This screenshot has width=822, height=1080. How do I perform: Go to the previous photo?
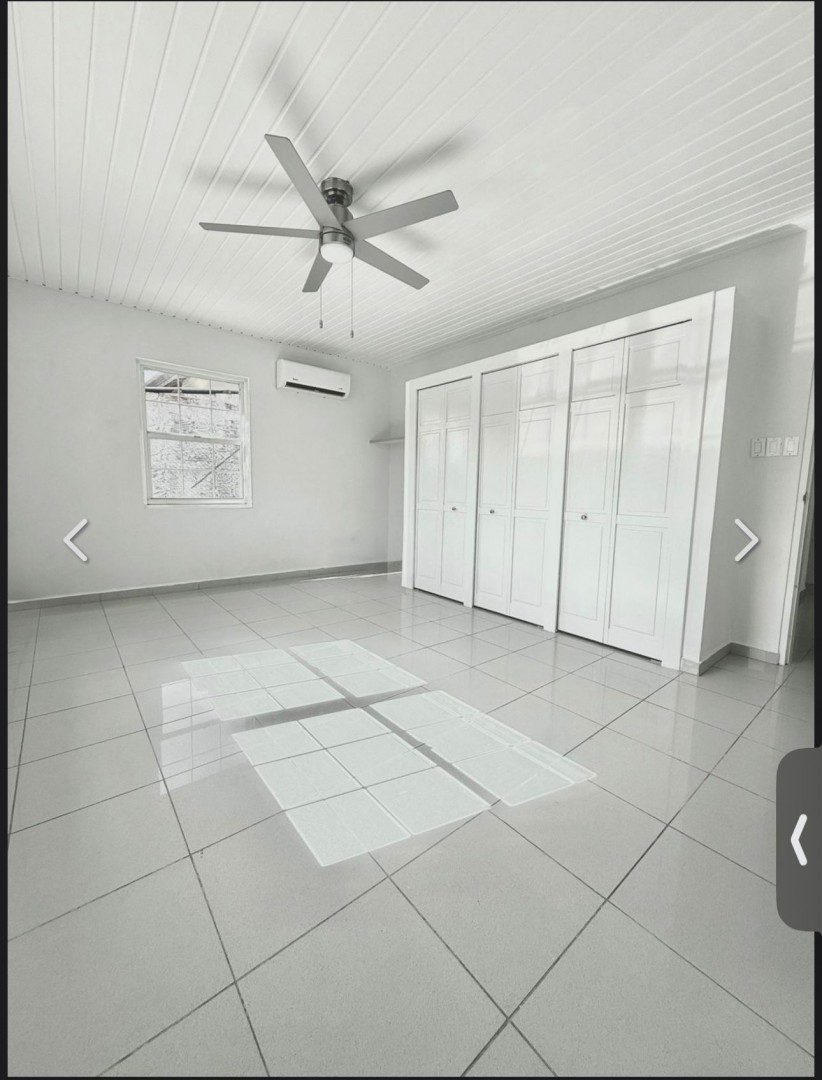coord(76,540)
